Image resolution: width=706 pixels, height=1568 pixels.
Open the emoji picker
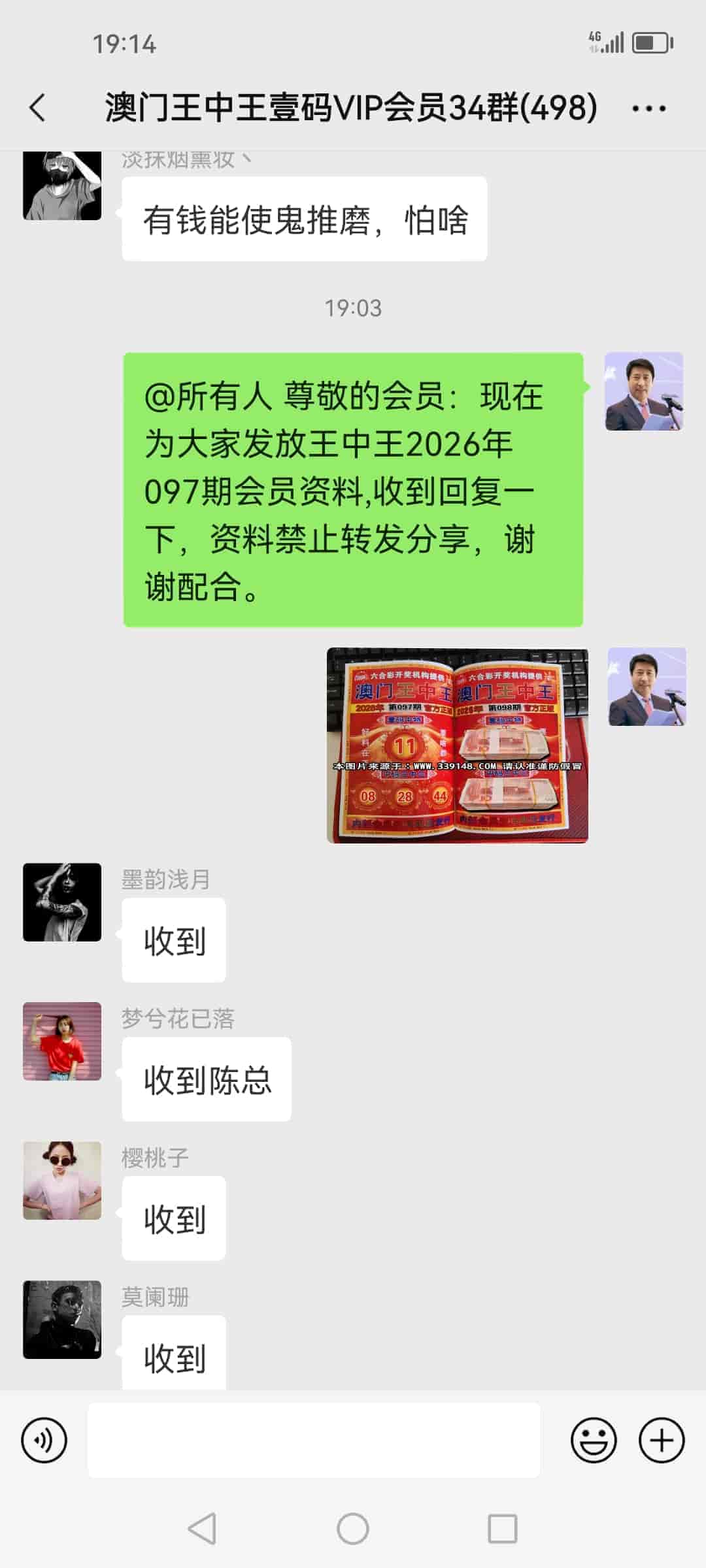point(594,1440)
